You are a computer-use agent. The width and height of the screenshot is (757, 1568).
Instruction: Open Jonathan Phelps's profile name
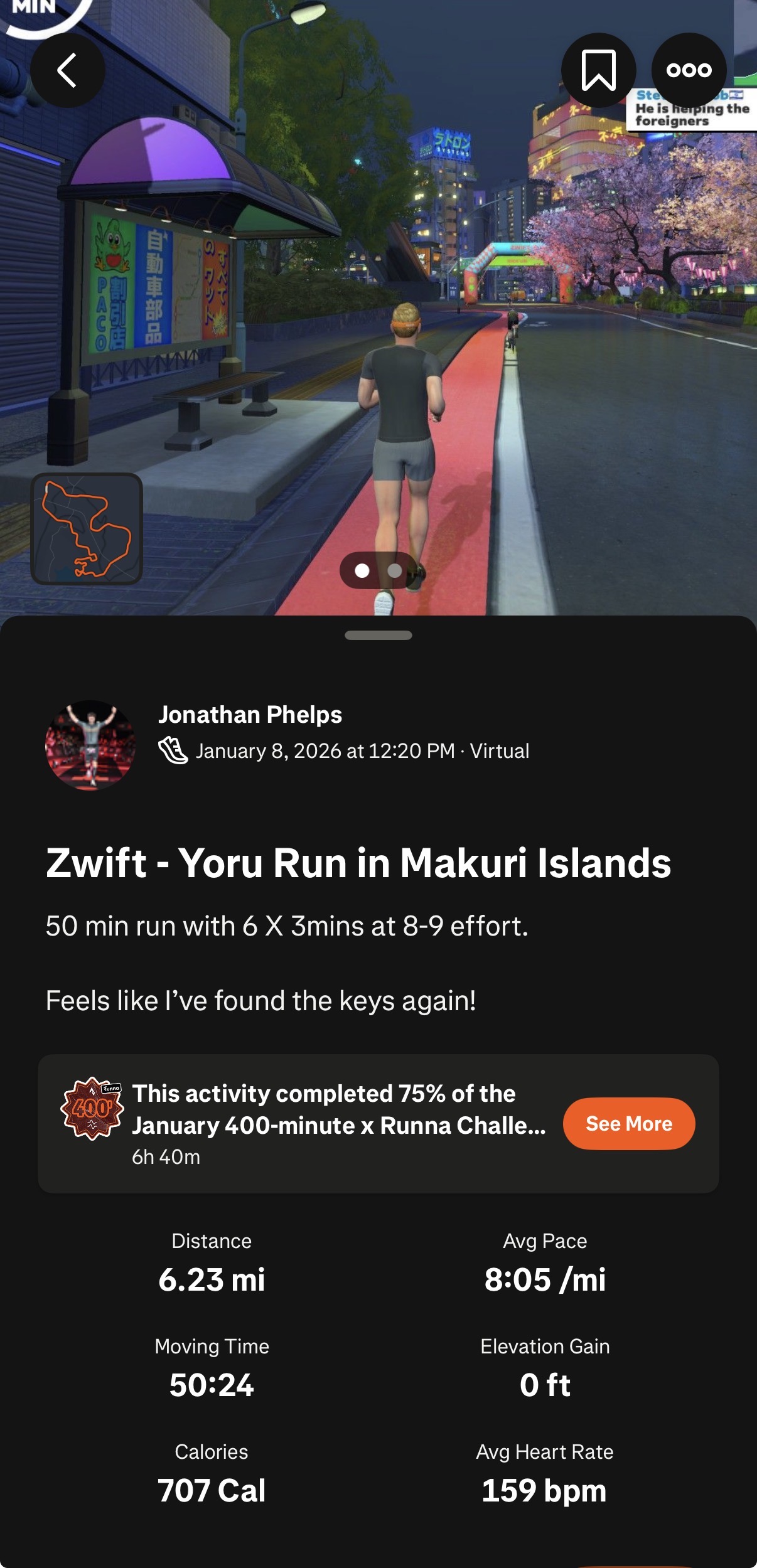(250, 714)
